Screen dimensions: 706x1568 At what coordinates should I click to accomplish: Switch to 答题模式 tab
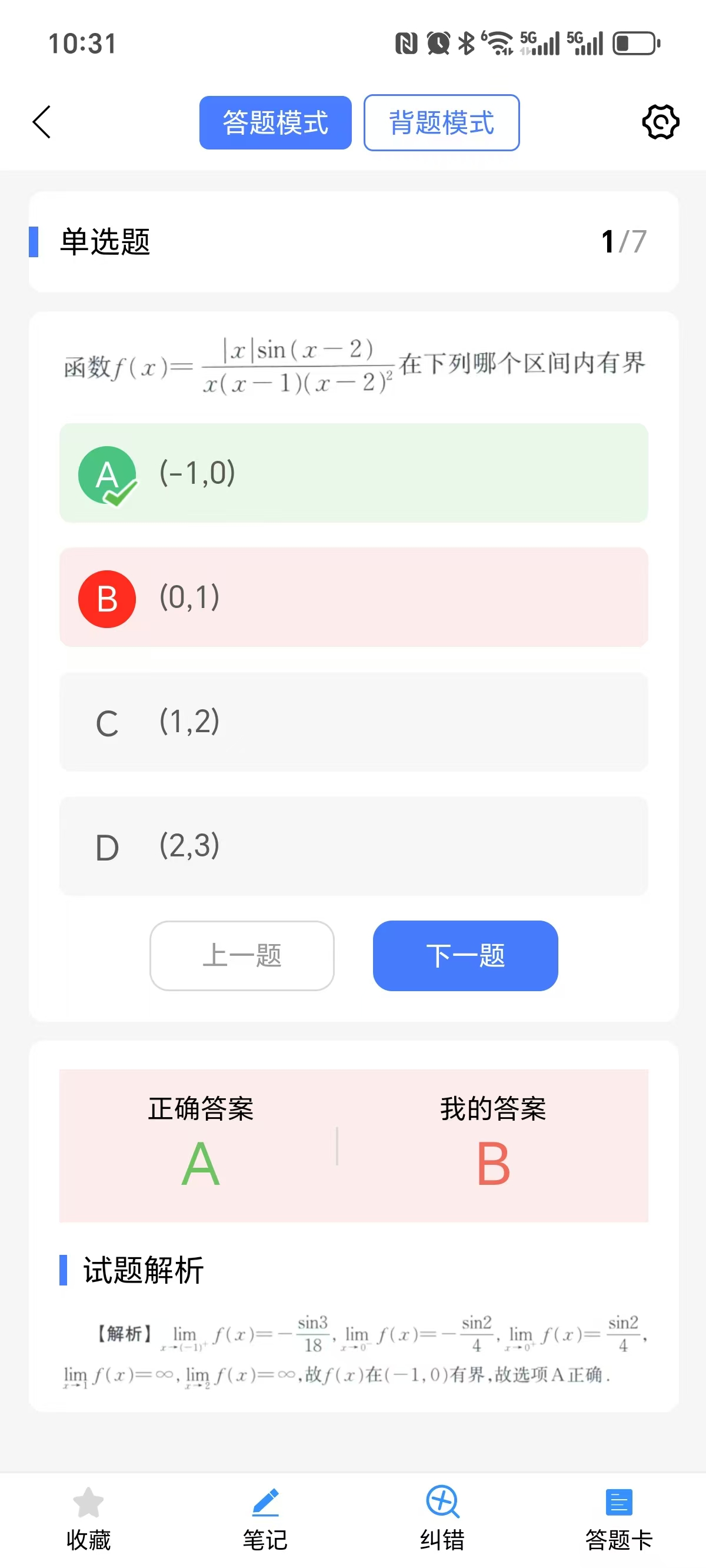(275, 122)
